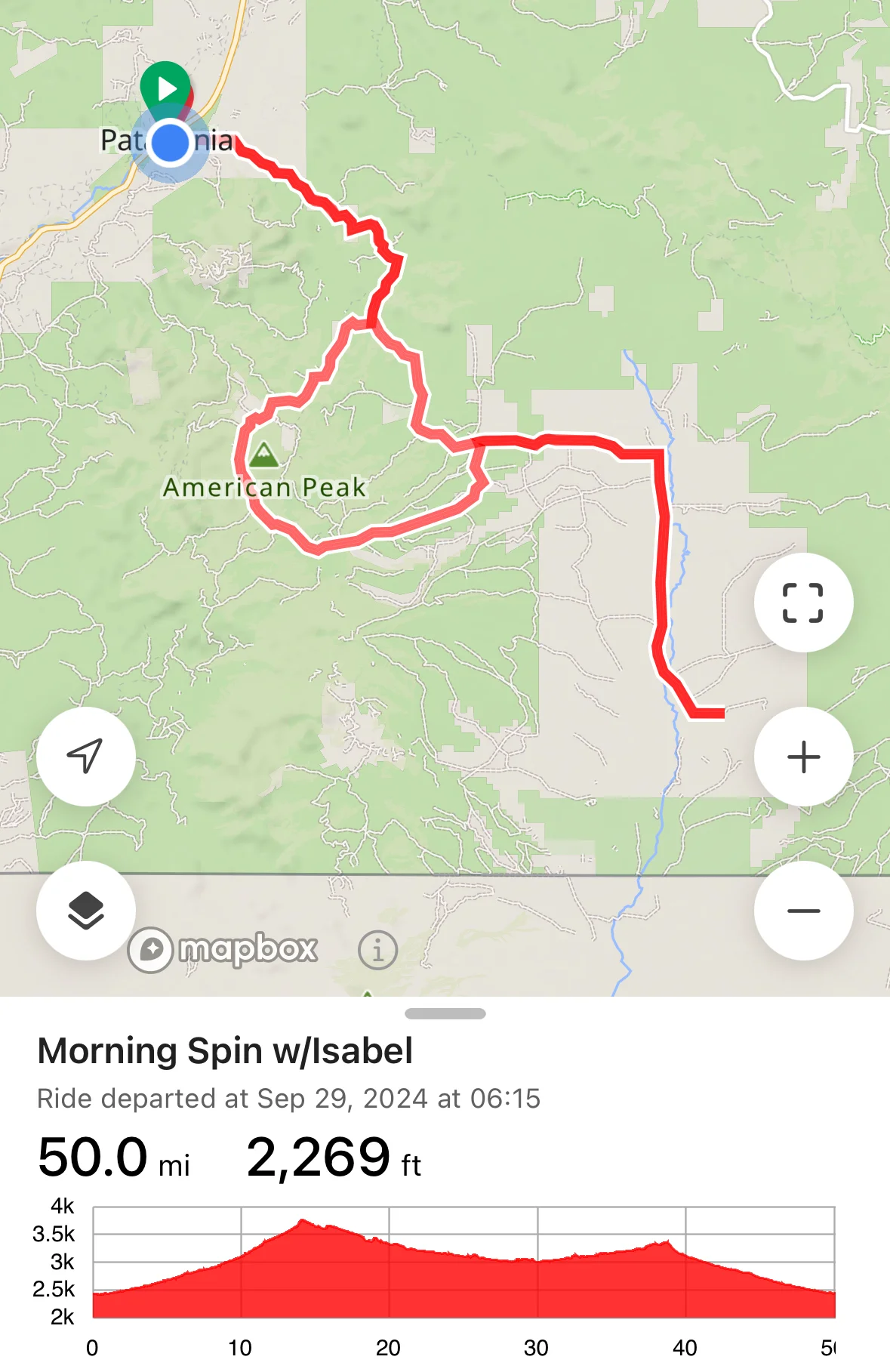Center map on current location
Image resolution: width=890 pixels, height=1372 pixels.
(x=86, y=757)
